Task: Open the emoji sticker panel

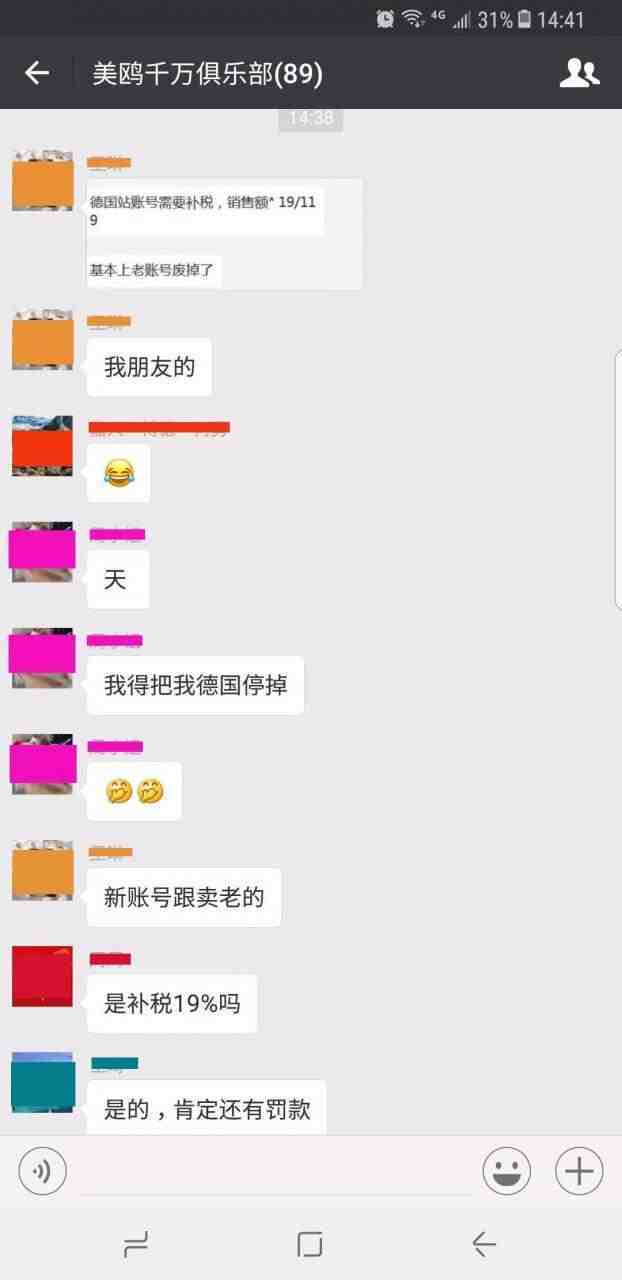Action: tap(507, 1171)
